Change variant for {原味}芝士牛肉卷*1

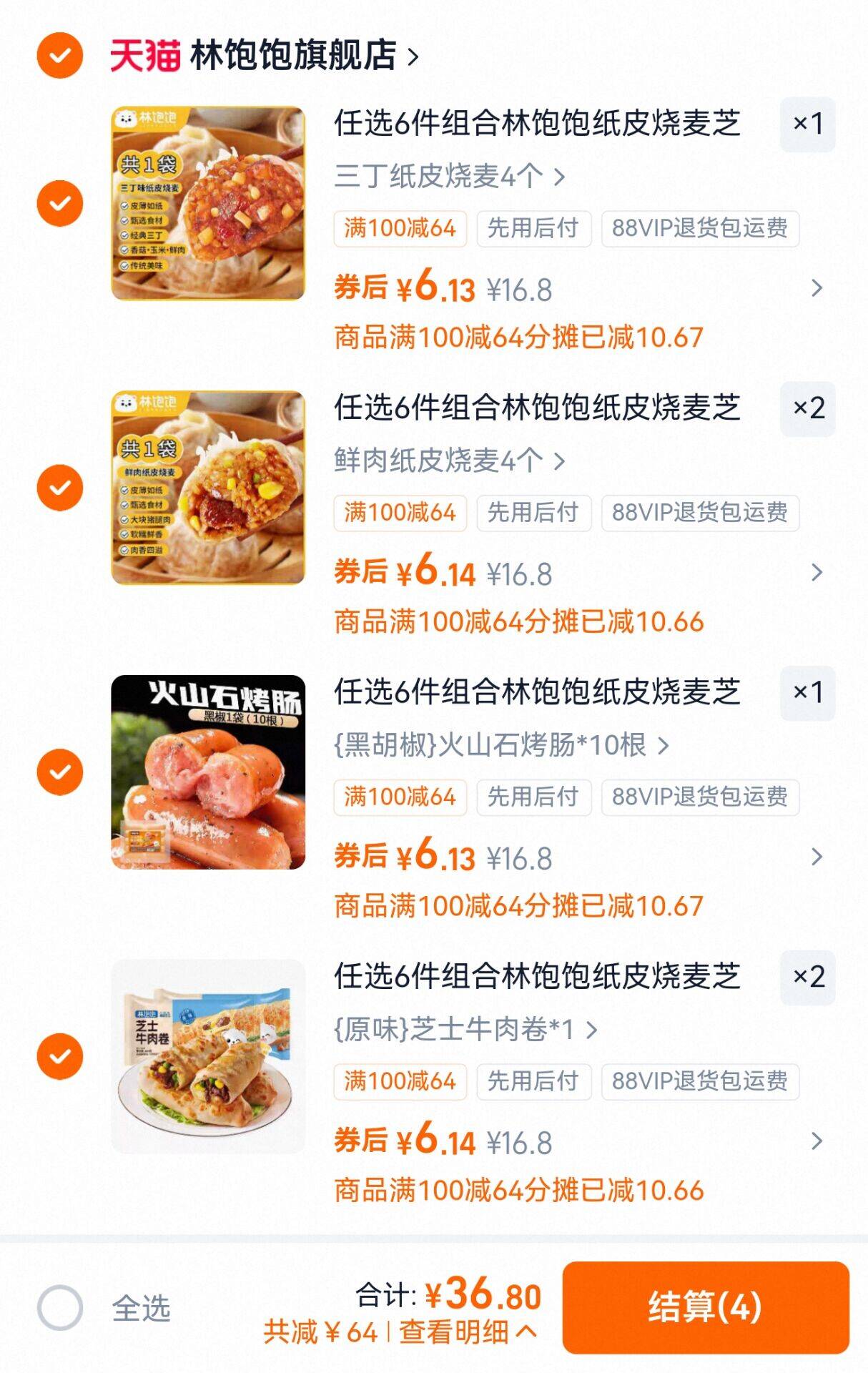(x=465, y=1030)
